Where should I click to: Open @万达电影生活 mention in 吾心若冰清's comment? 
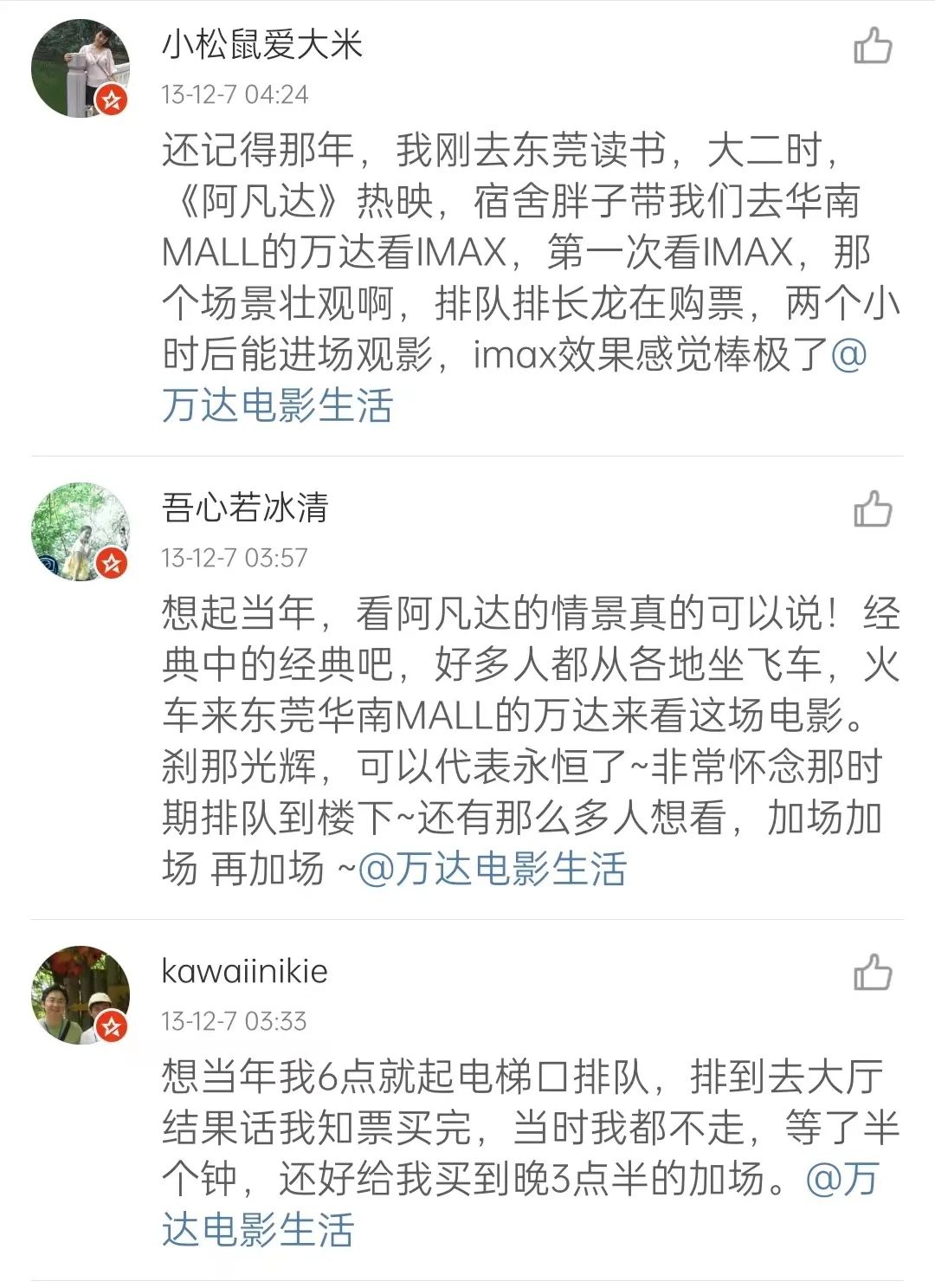tap(492, 869)
